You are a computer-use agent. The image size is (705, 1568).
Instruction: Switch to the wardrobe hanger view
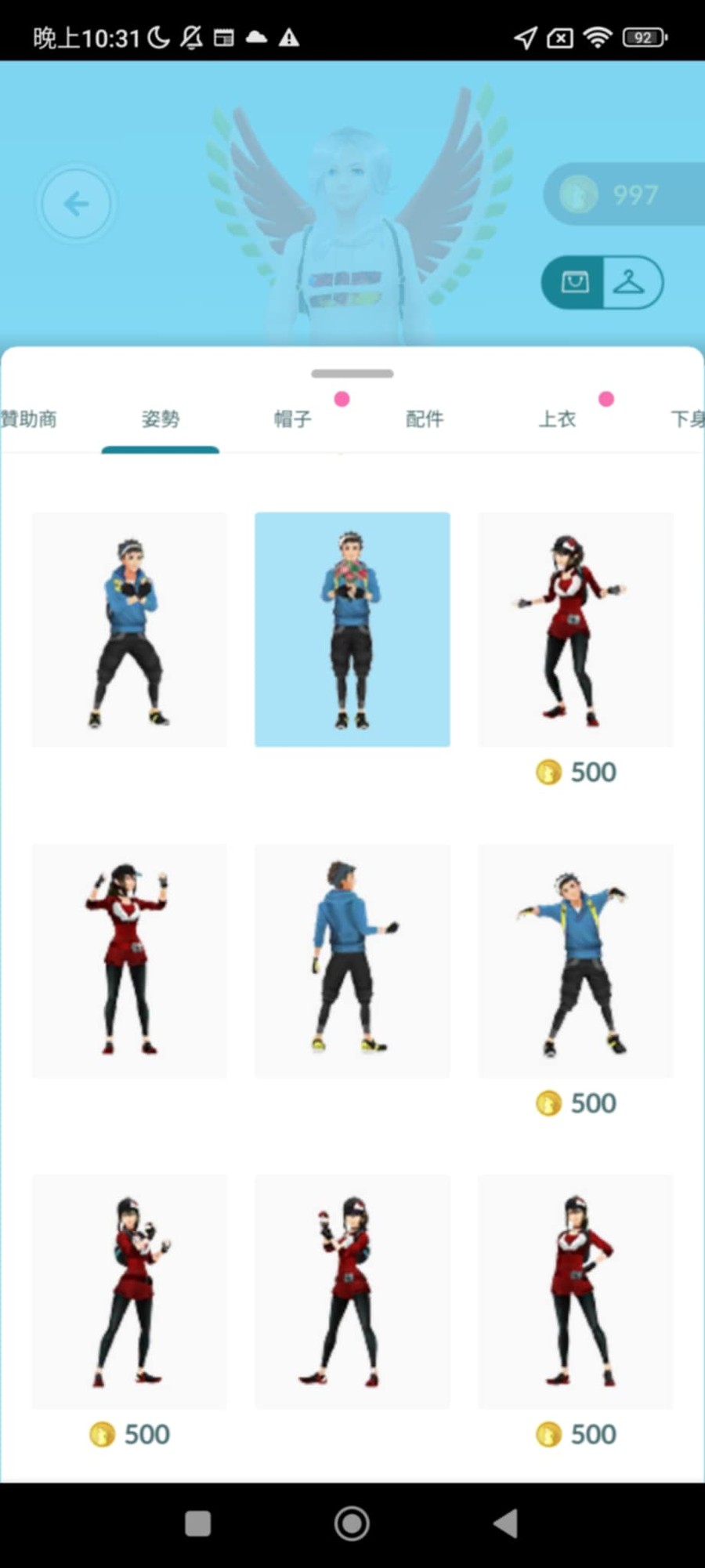click(631, 282)
